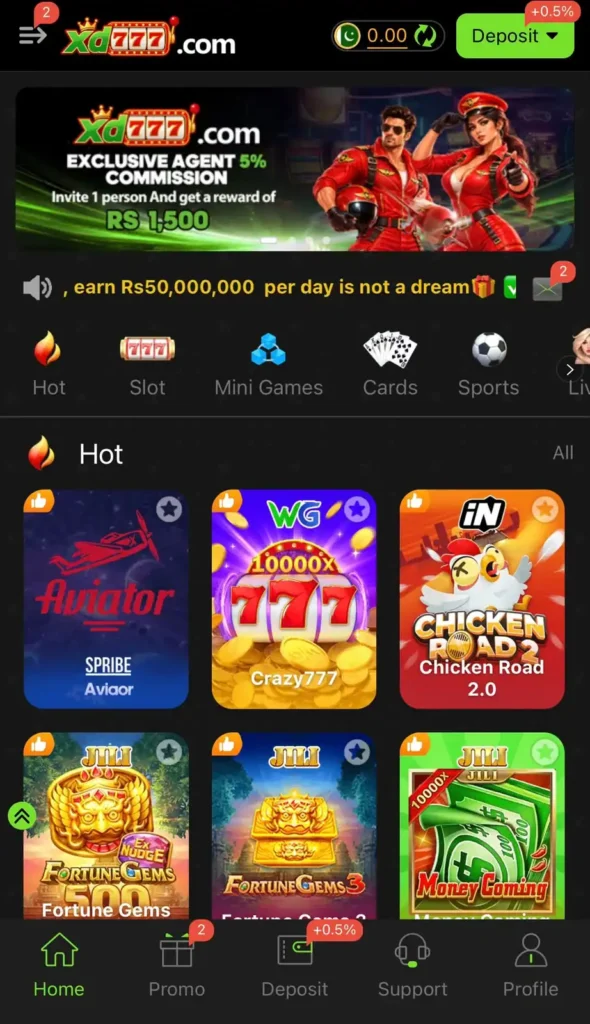Screen dimensions: 590x1024
Task: View All hot games
Action: coord(563,453)
